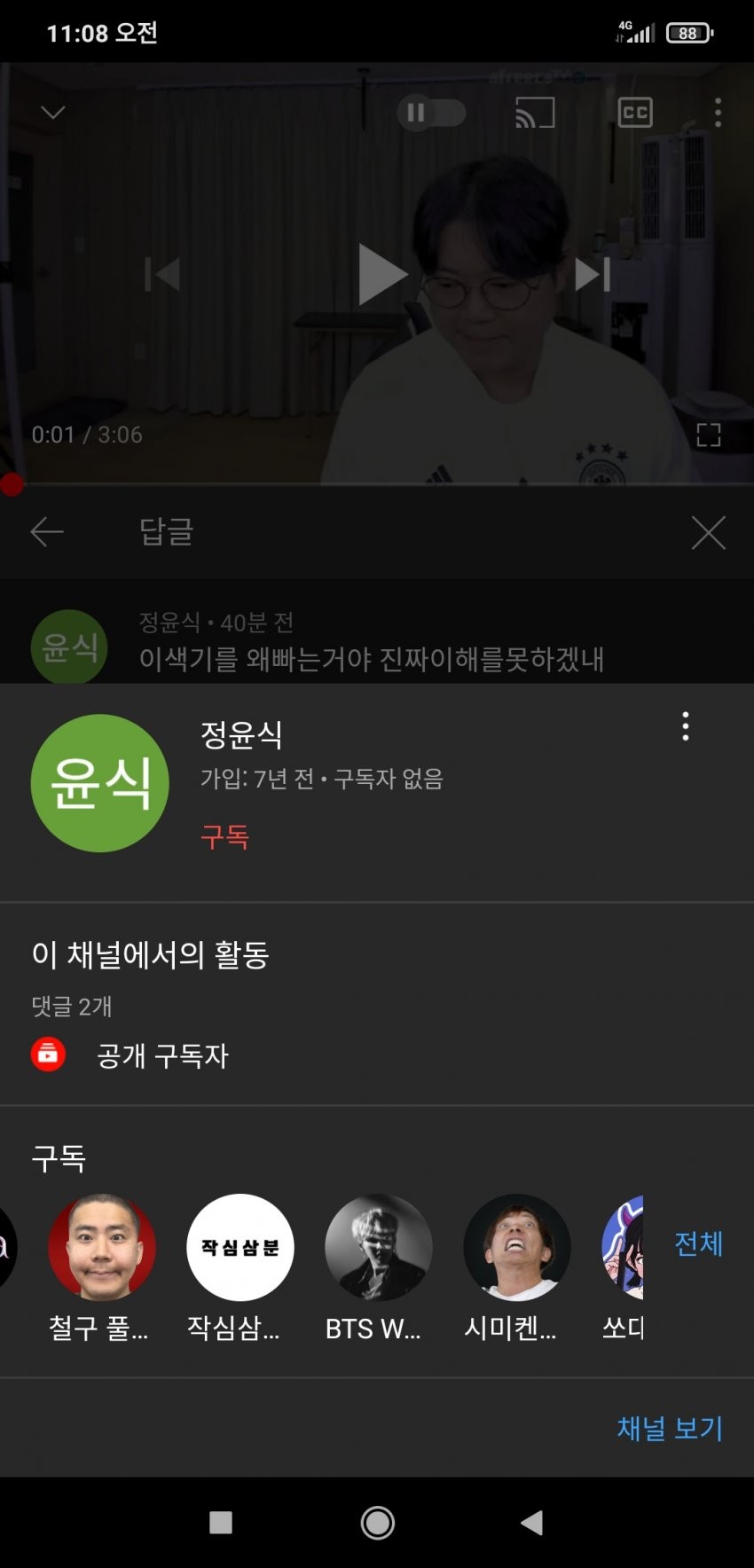Open video player more options

pos(718,113)
